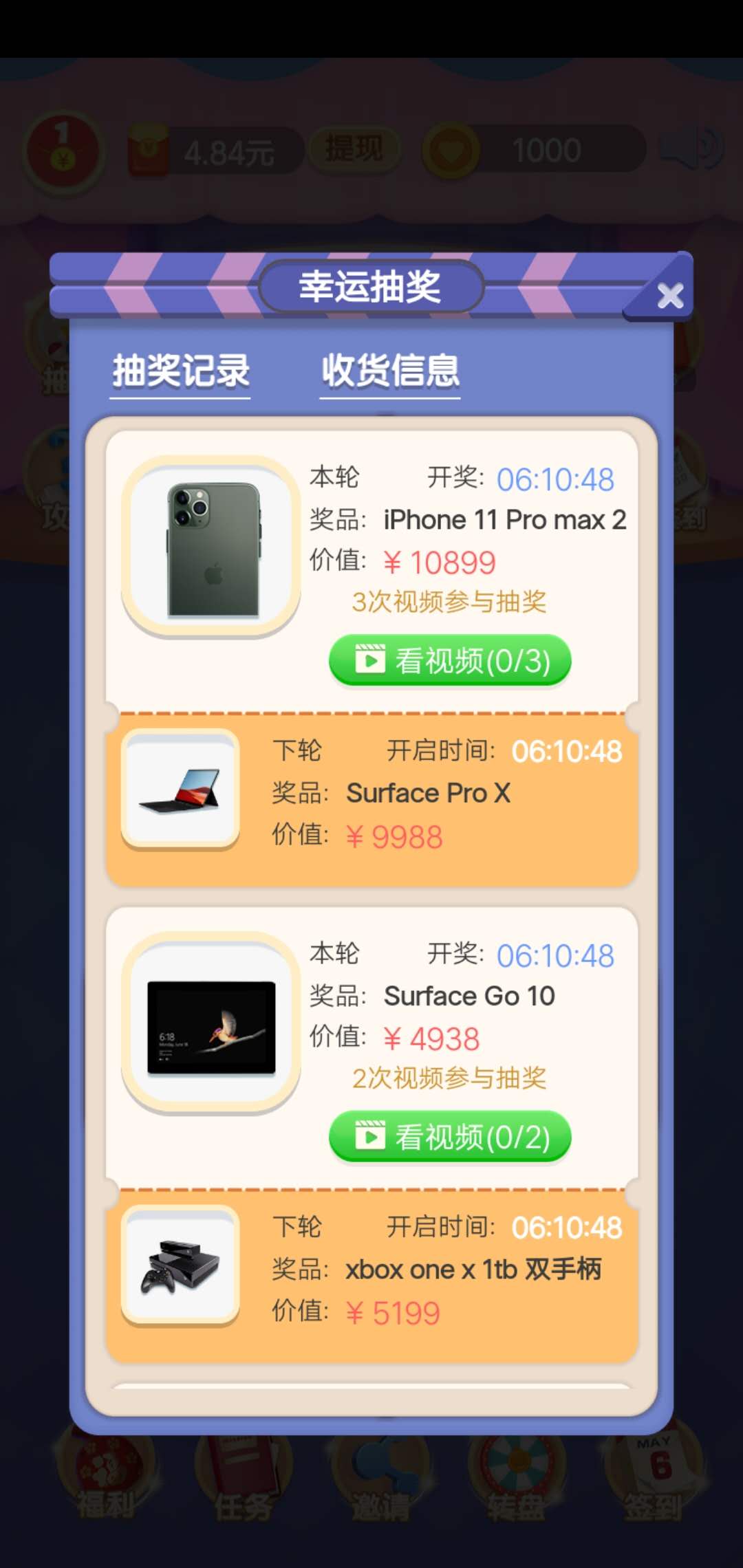
Task: Click the 06:10:48 countdown for iPhone round
Action: 554,479
